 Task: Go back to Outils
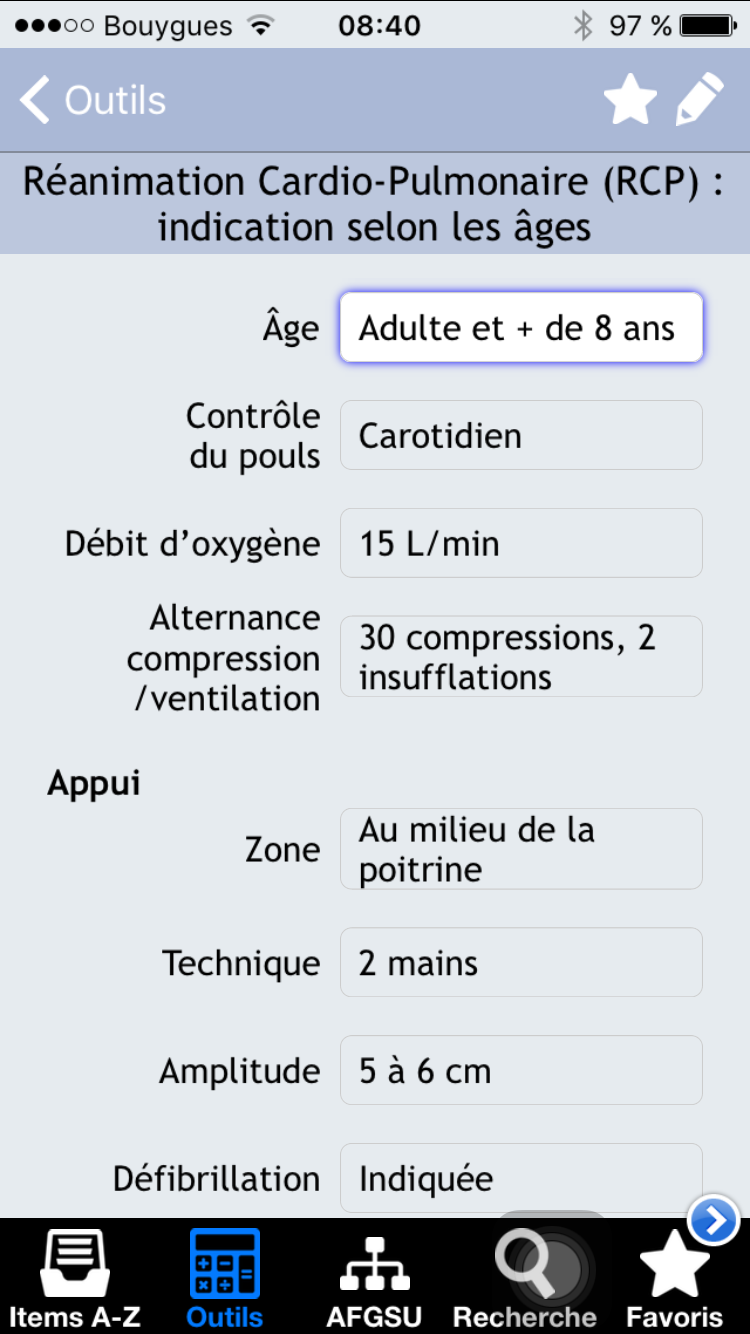(x=92, y=101)
